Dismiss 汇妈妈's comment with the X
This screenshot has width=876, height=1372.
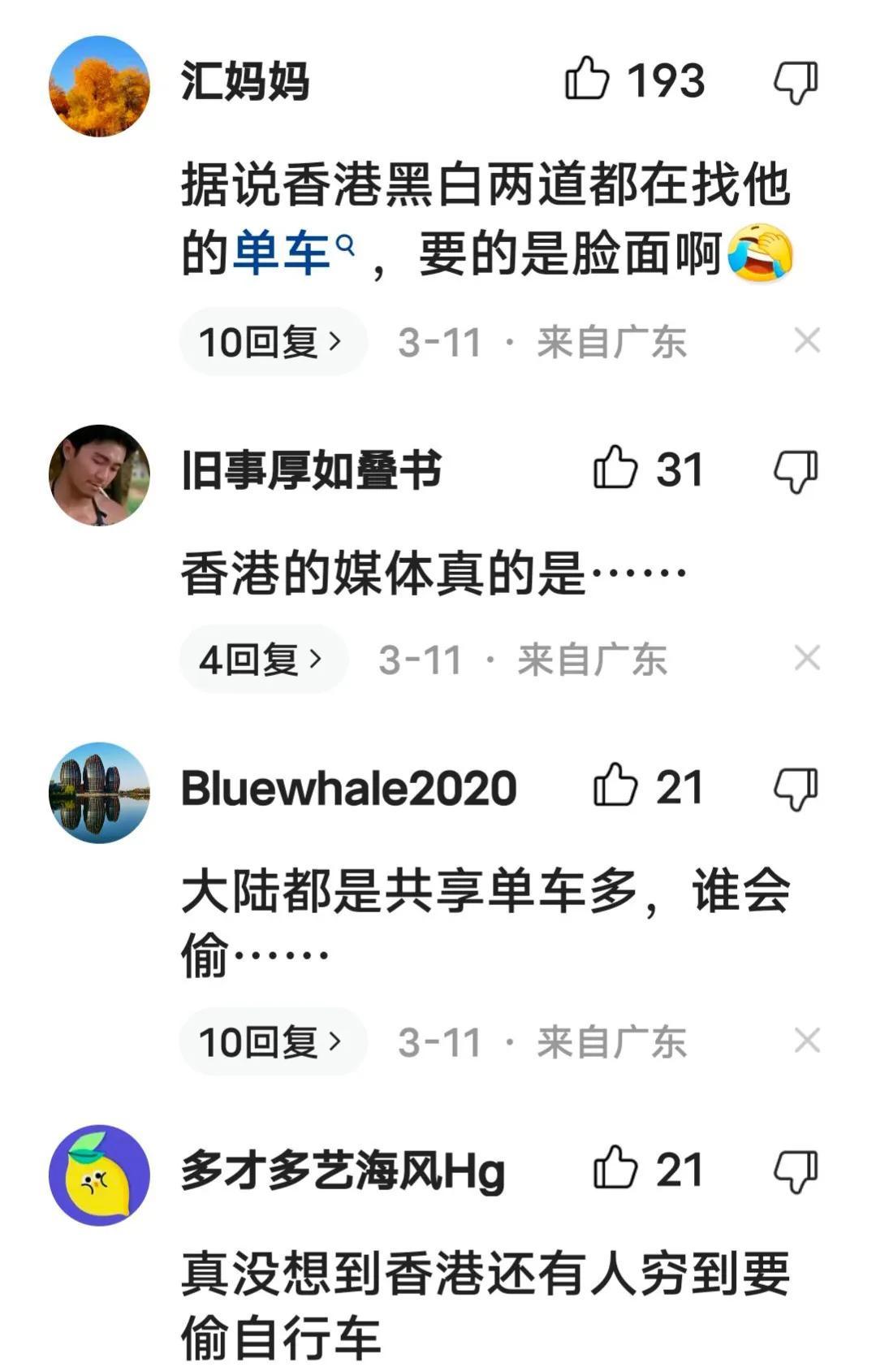click(x=805, y=341)
